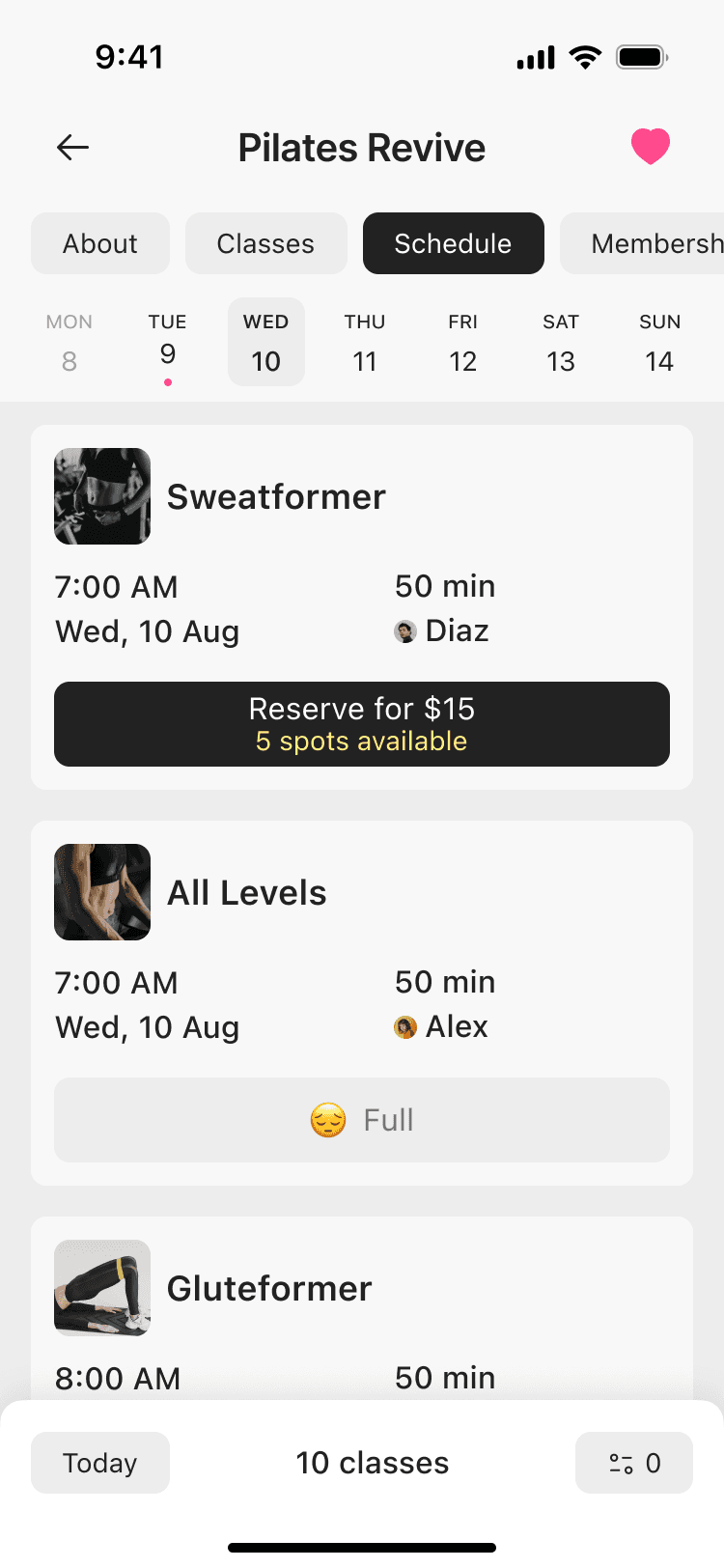Choose Saturday 13 in the date strip

click(x=561, y=342)
